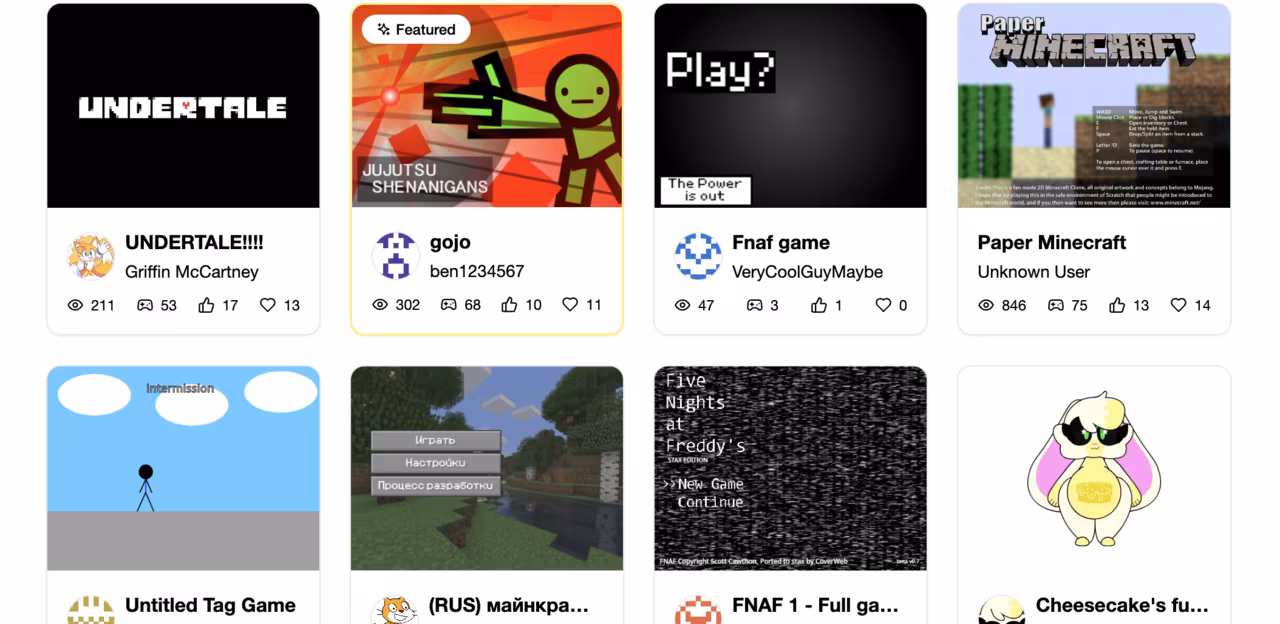Open the Fnaf game card
The height and width of the screenshot is (624, 1280).
click(790, 106)
